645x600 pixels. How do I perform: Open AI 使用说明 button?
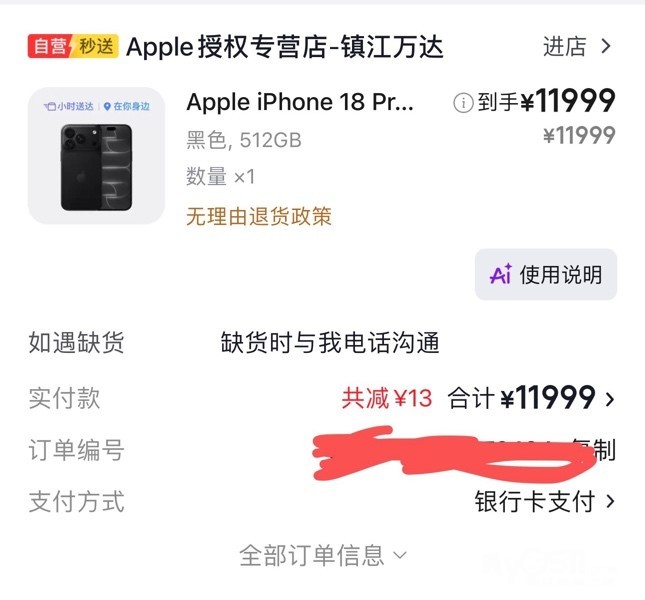[x=546, y=274]
